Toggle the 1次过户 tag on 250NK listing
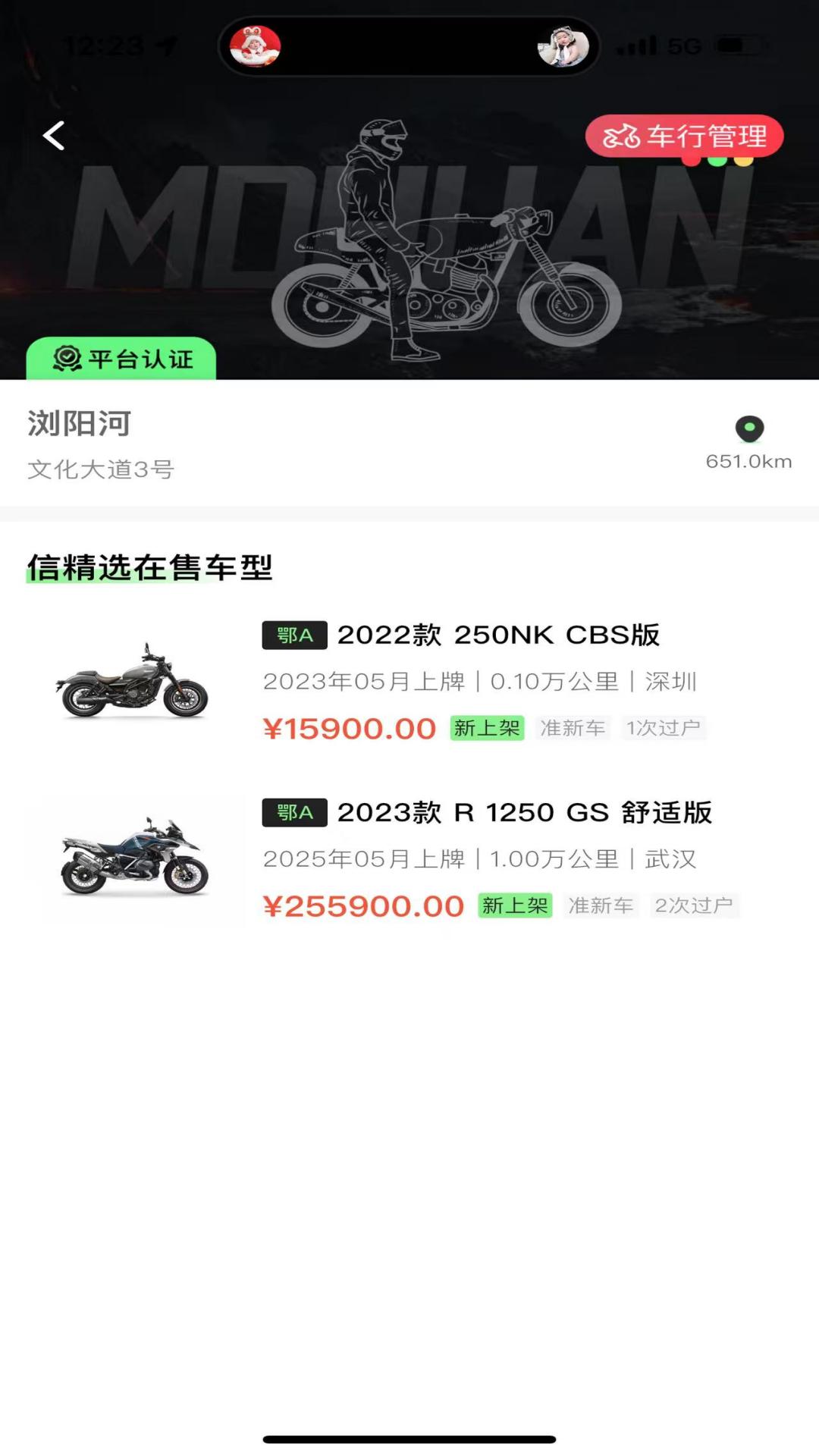 (x=664, y=727)
